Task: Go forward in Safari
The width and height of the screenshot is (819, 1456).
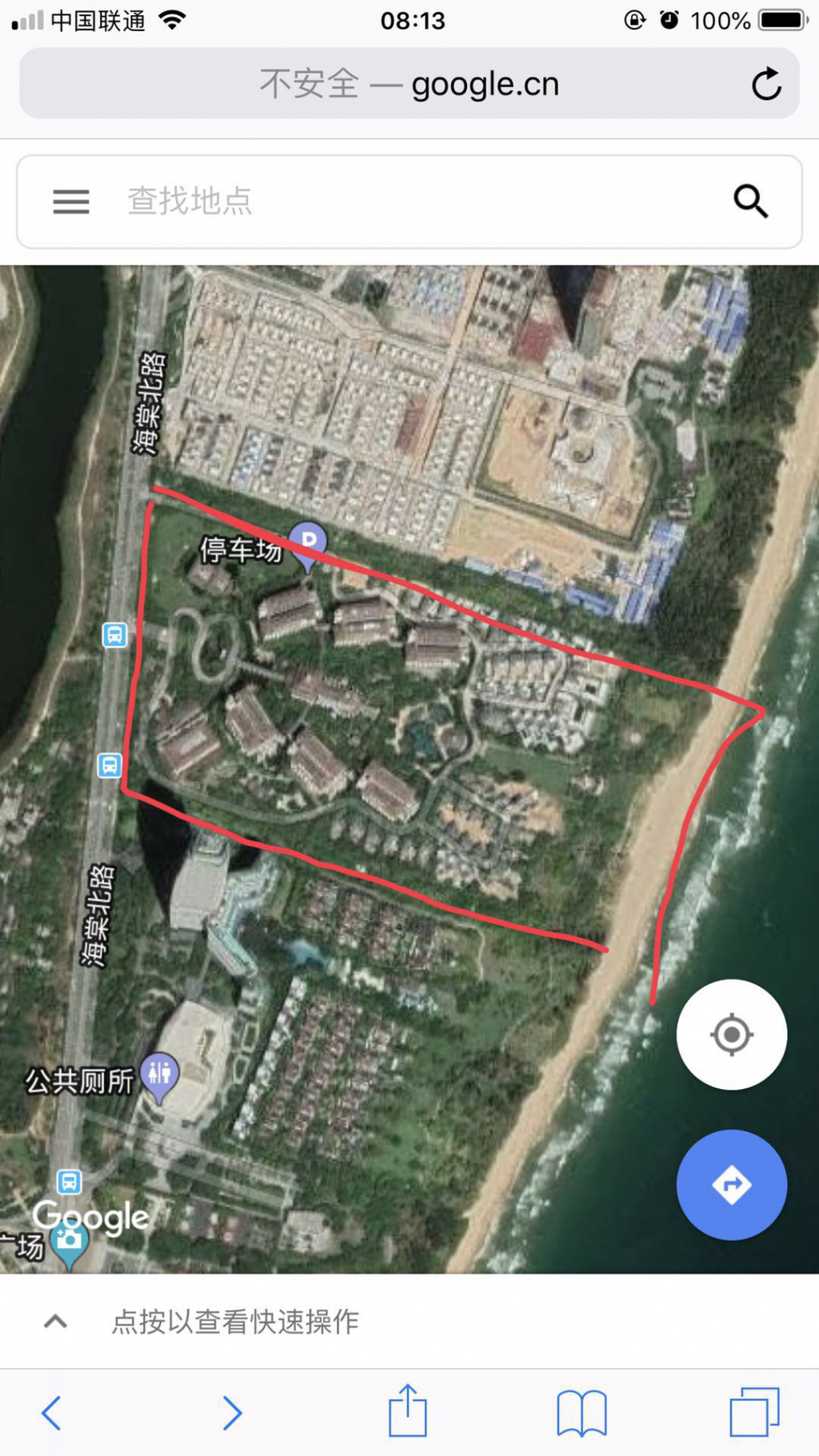Action: pyautogui.click(x=232, y=1413)
